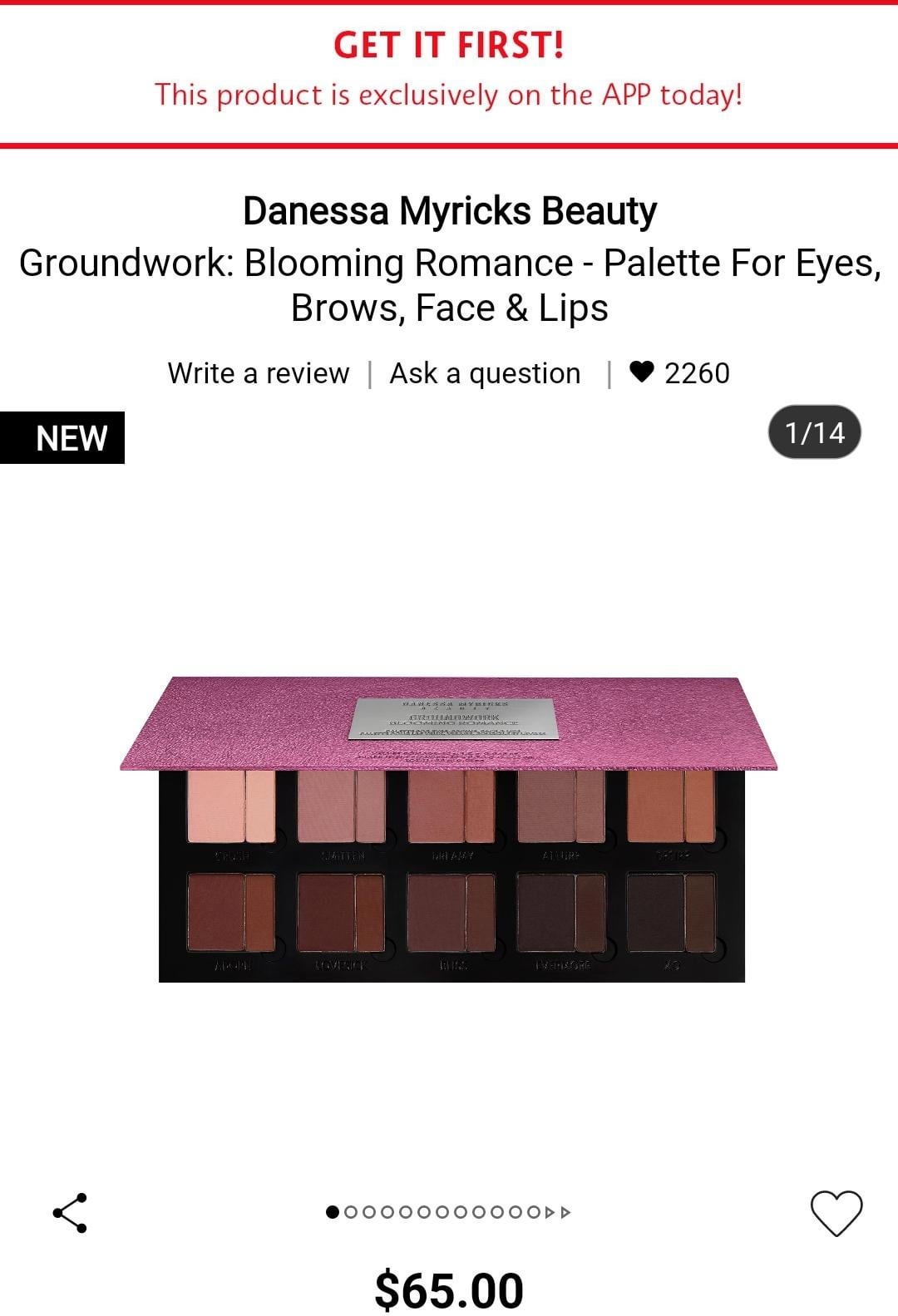Open the Blooming Romance palette image
This screenshot has width=898, height=1316.
(449, 830)
